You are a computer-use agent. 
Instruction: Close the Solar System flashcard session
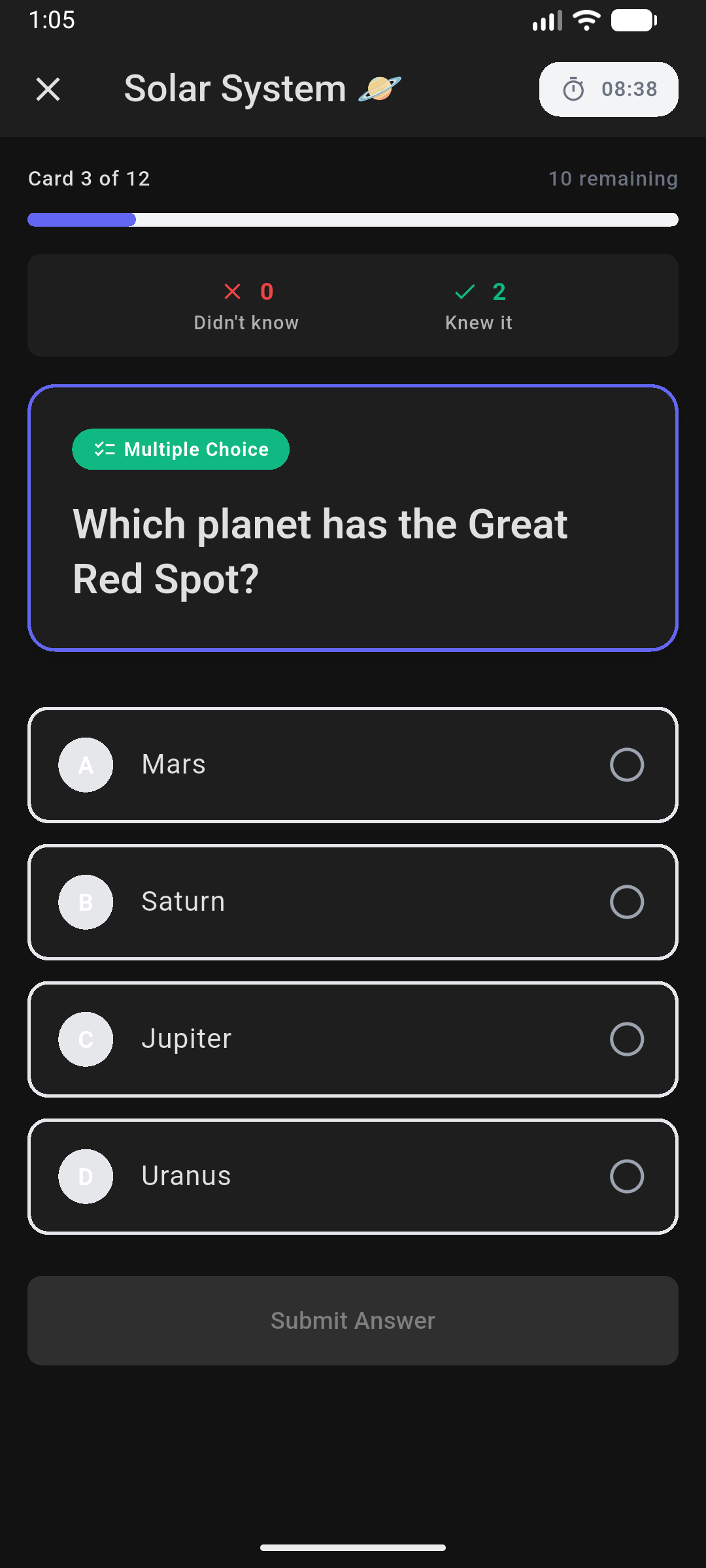pos(48,90)
